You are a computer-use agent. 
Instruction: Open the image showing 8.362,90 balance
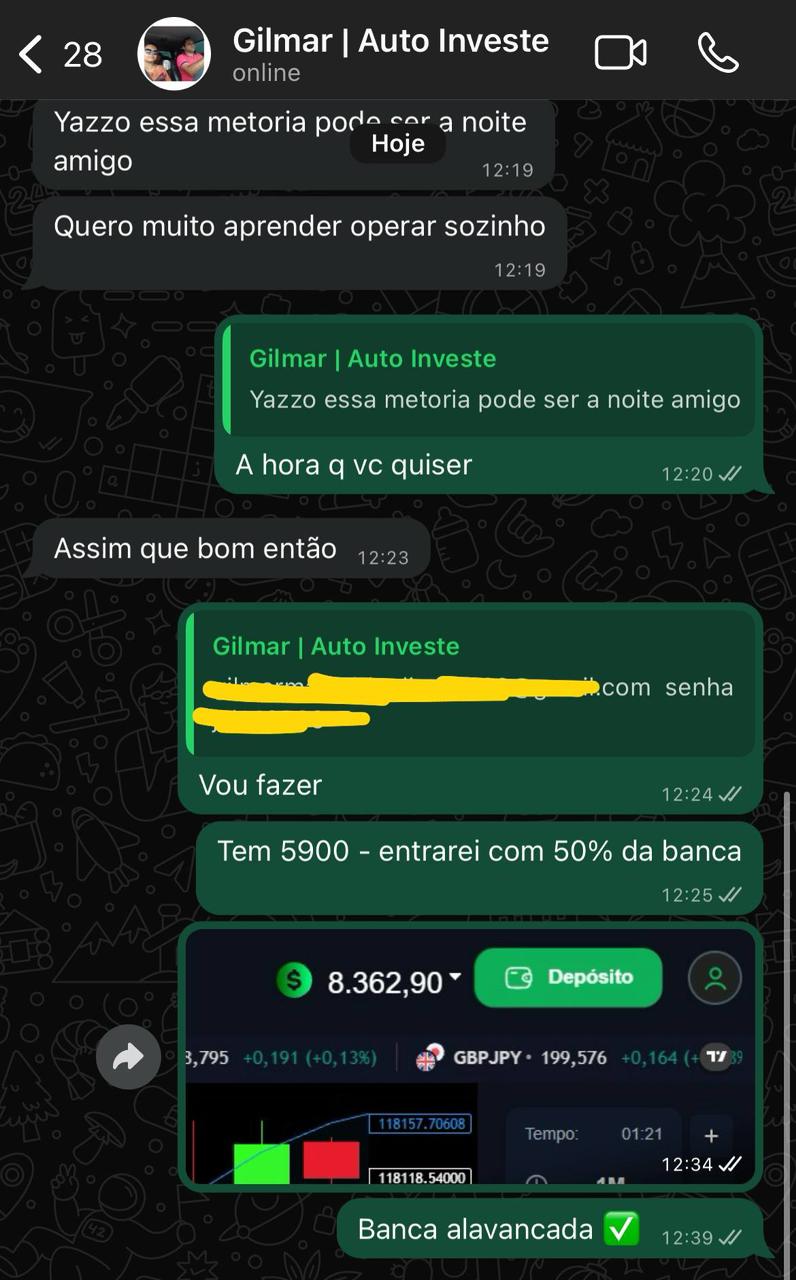pyautogui.click(x=470, y=1056)
